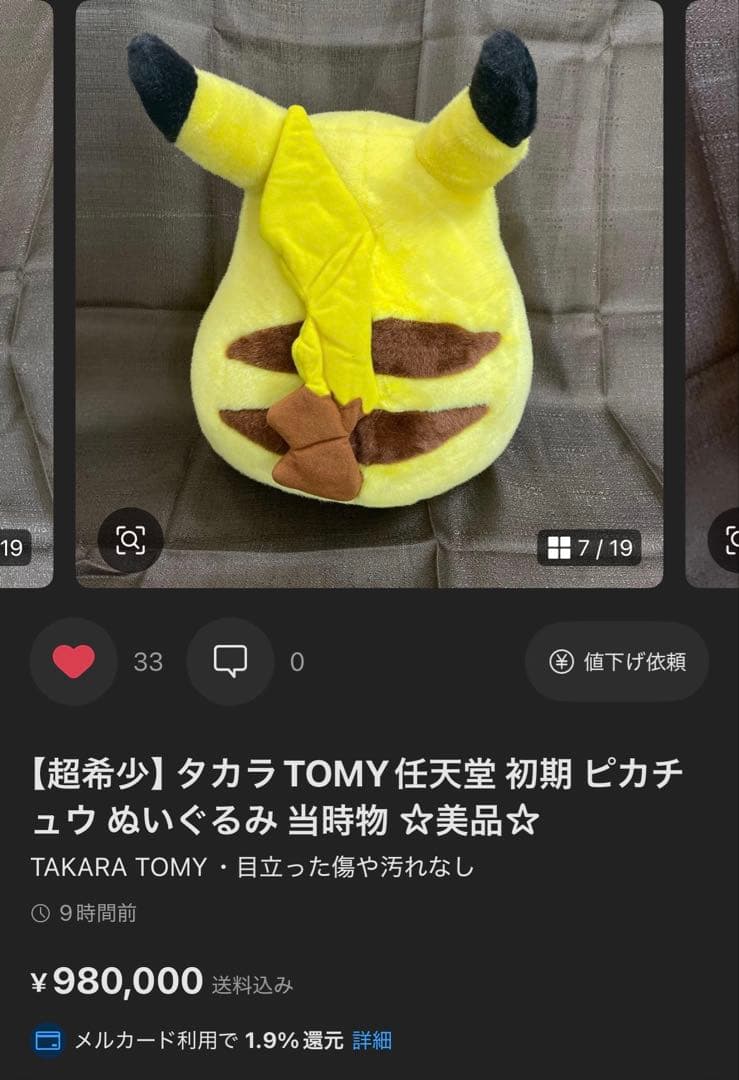
Task: Toggle the red heart to unlike the listing
Action: click(x=71, y=661)
